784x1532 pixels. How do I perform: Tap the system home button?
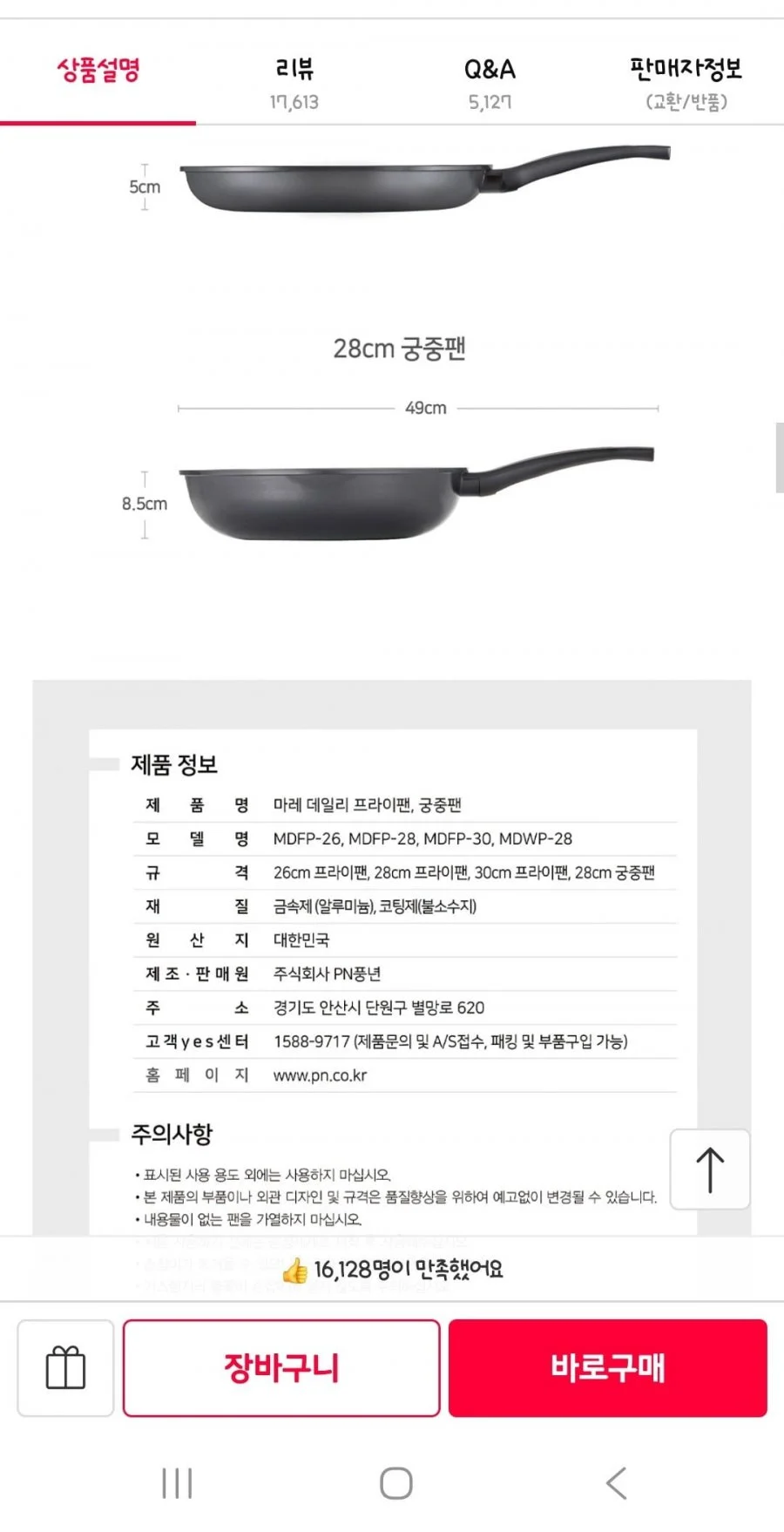(396, 1482)
